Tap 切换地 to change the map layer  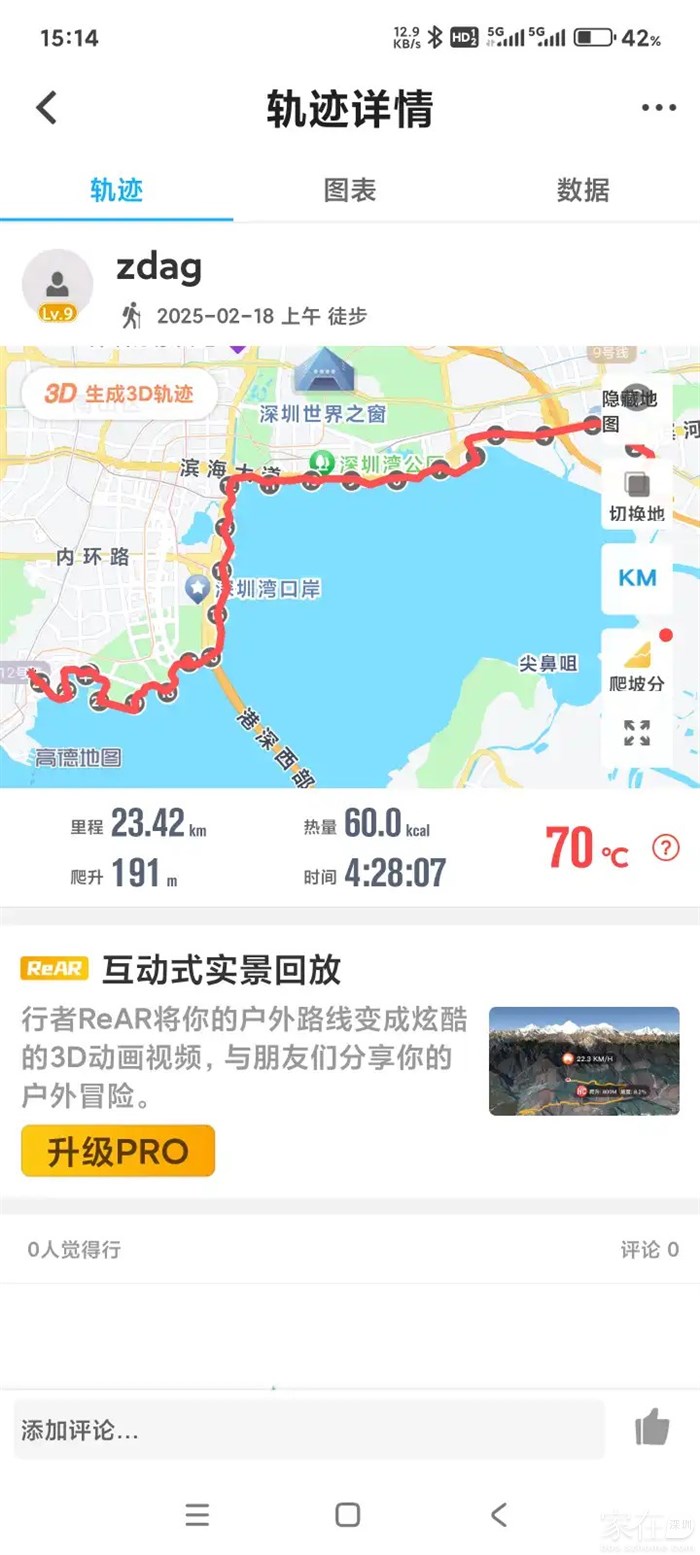(636, 498)
